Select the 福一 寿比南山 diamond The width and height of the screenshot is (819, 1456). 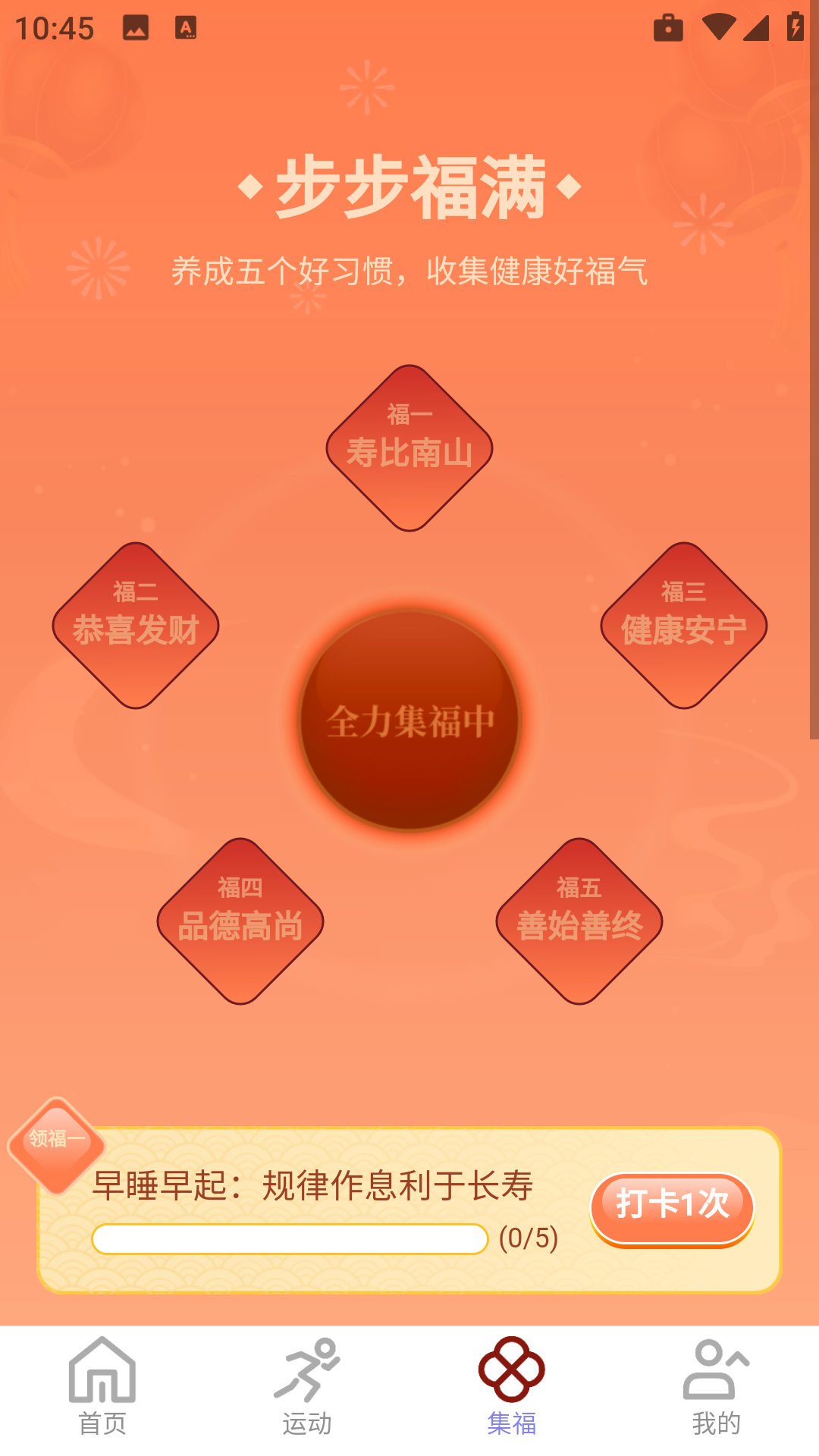point(409,447)
